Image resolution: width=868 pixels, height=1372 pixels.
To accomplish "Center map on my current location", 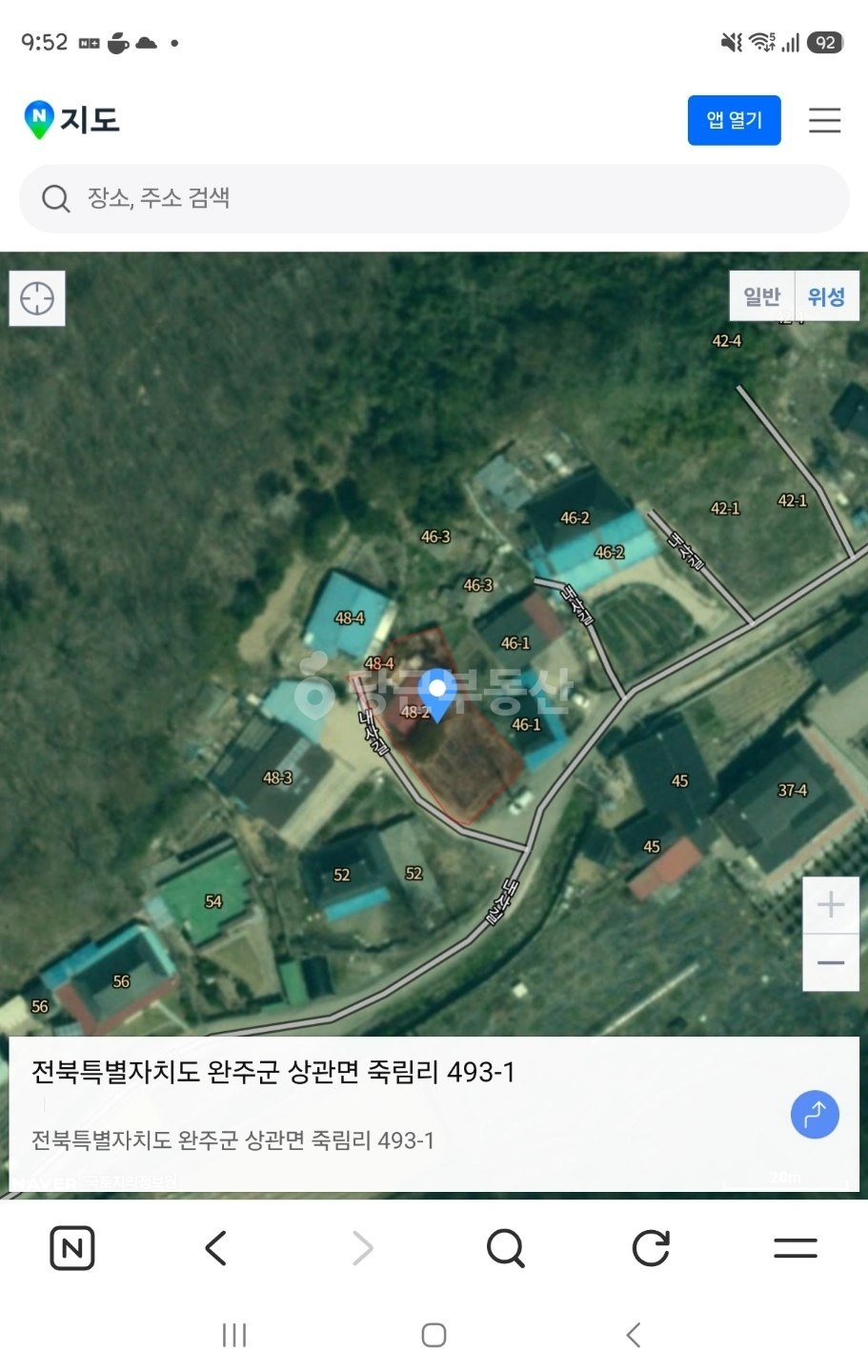I will pos(37,298).
